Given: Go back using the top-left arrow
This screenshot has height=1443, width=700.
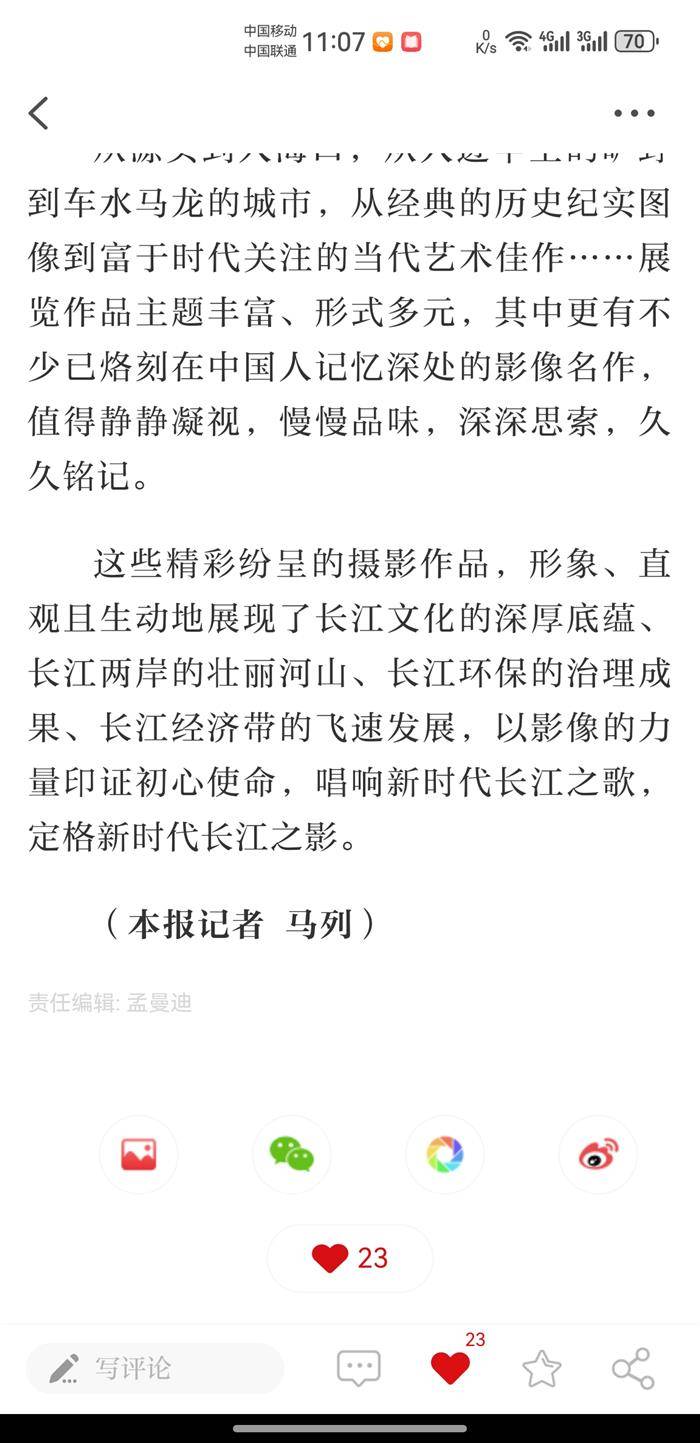Looking at the screenshot, I should 39,113.
